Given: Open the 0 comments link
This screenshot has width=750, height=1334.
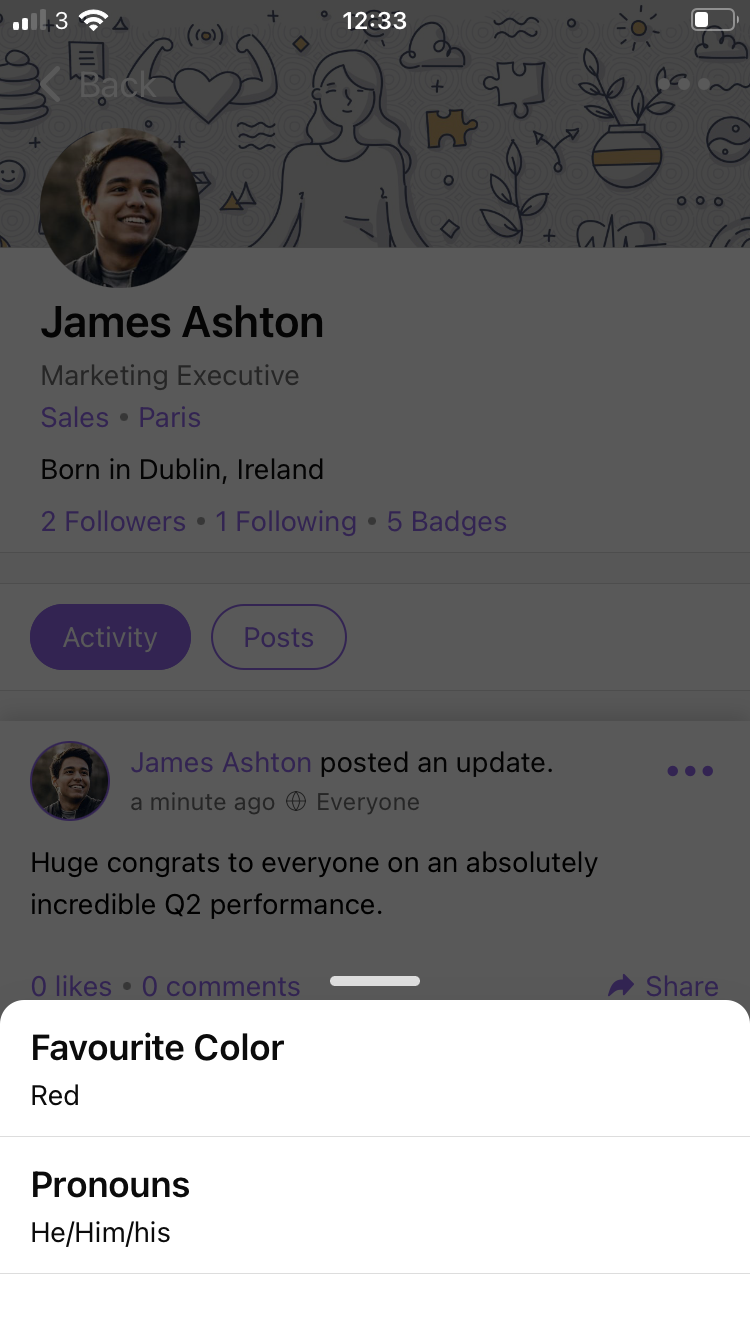Looking at the screenshot, I should (221, 986).
